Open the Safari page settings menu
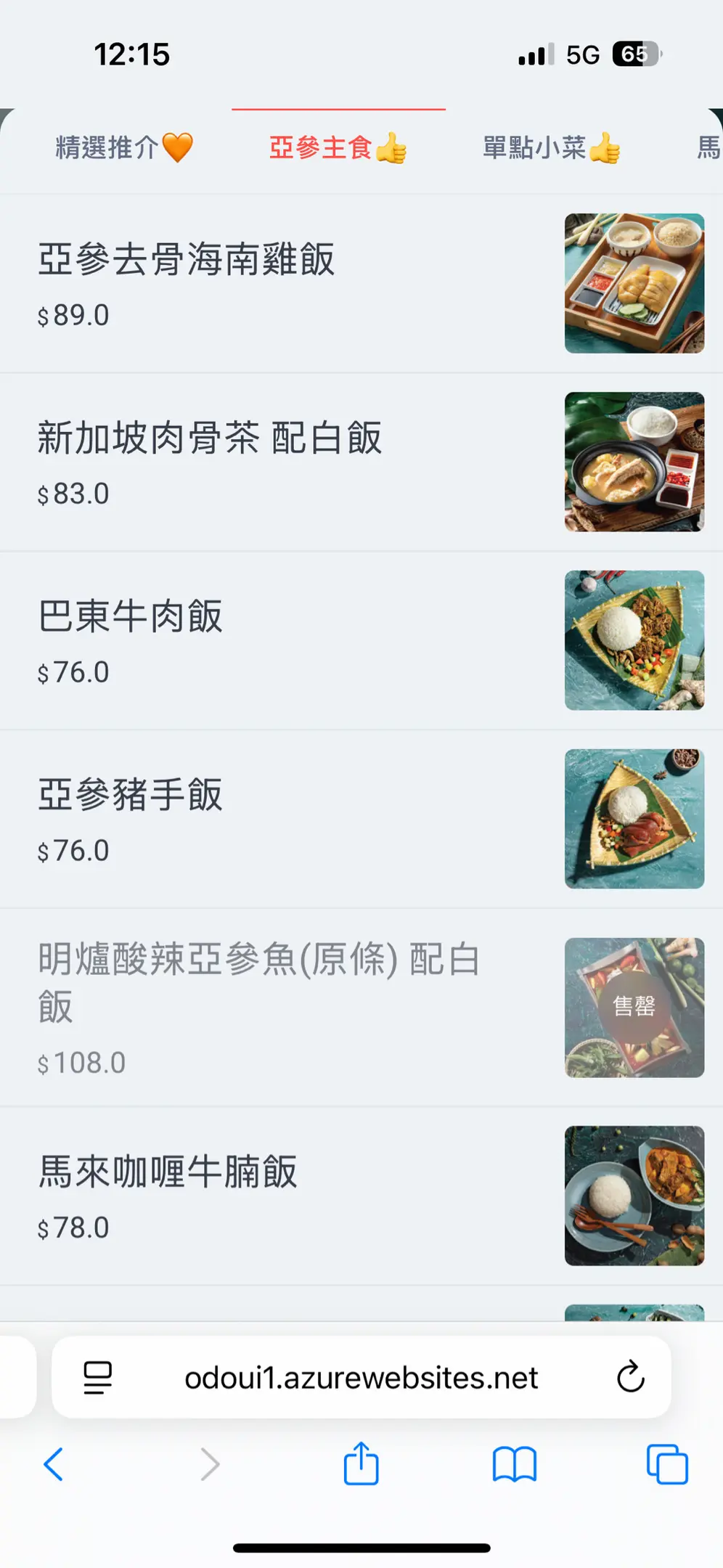 click(x=98, y=1377)
